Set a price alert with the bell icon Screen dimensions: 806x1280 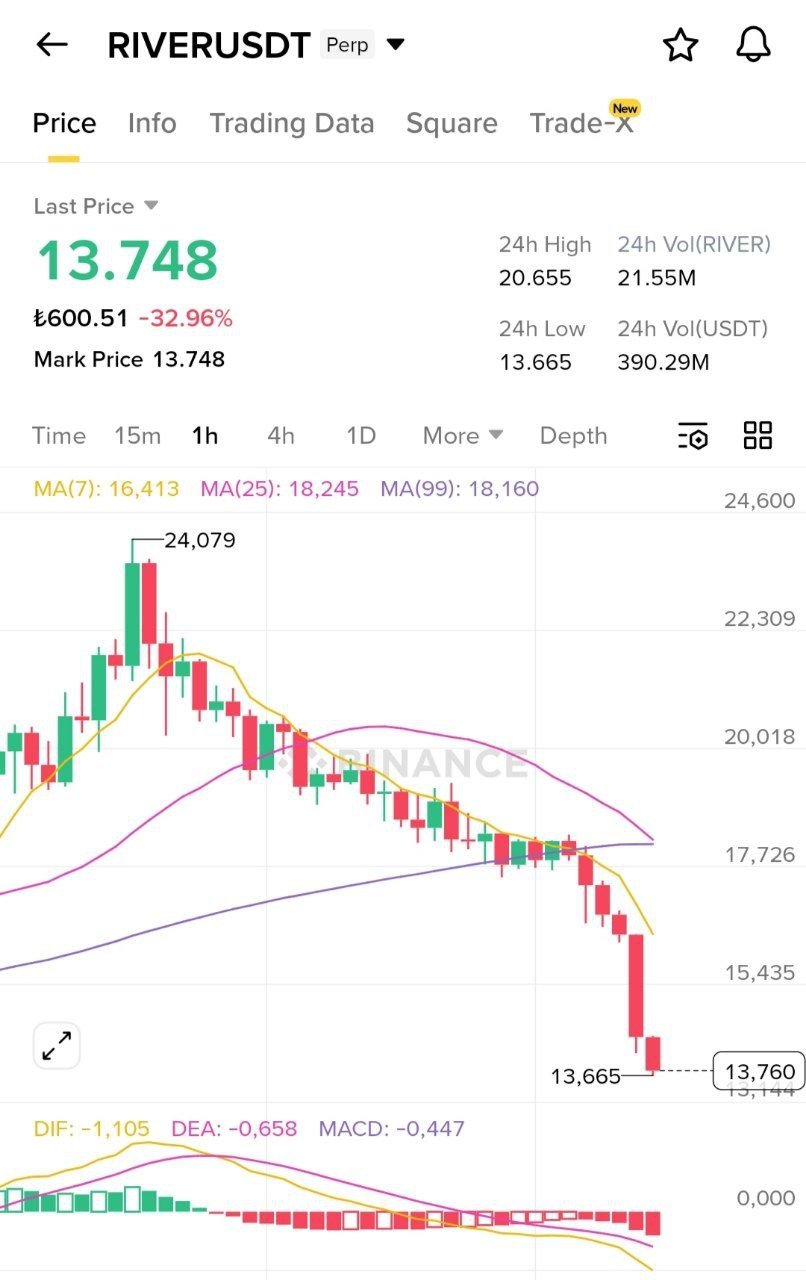(x=754, y=45)
